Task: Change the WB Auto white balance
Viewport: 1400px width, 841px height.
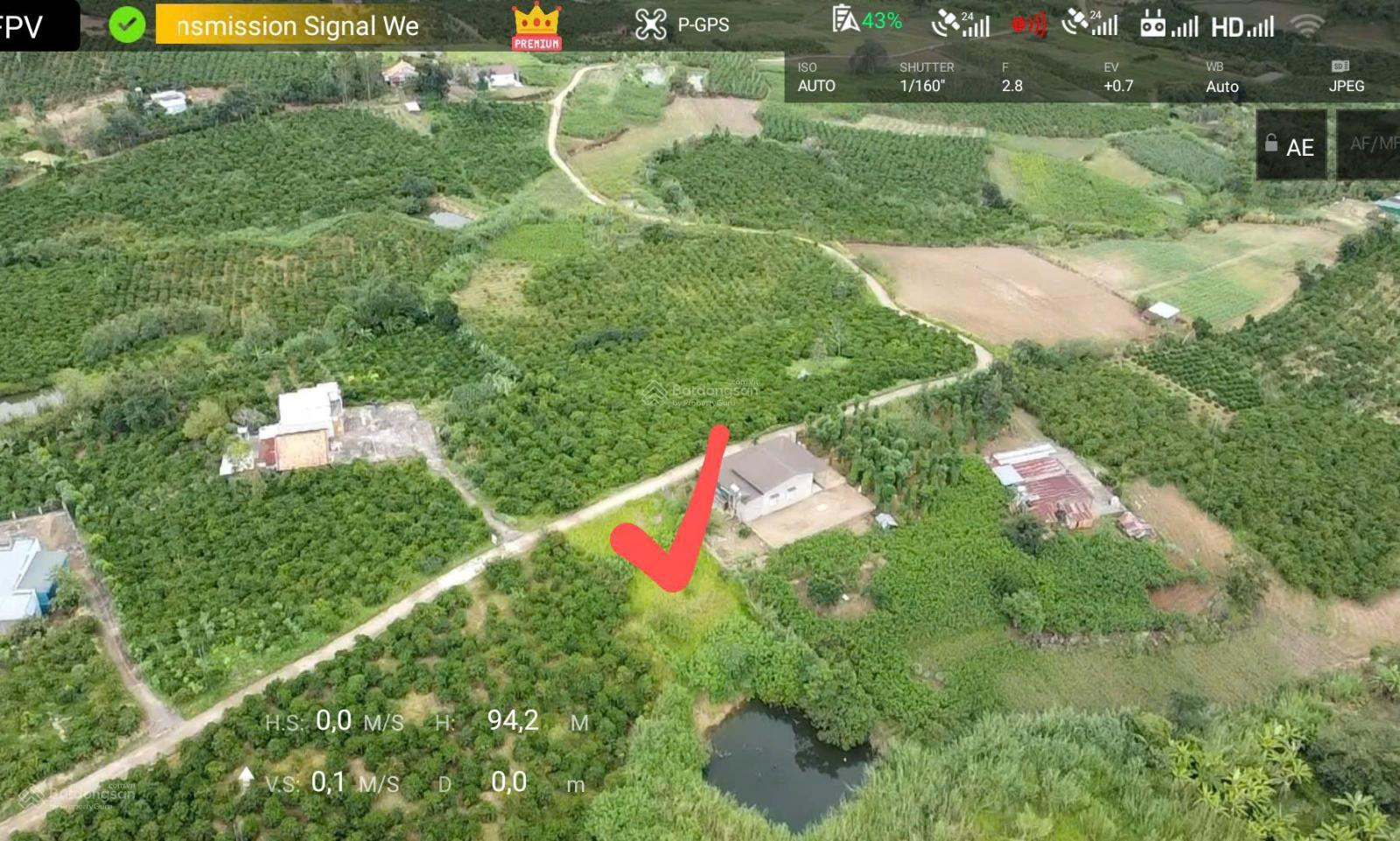Action: [x=1221, y=77]
